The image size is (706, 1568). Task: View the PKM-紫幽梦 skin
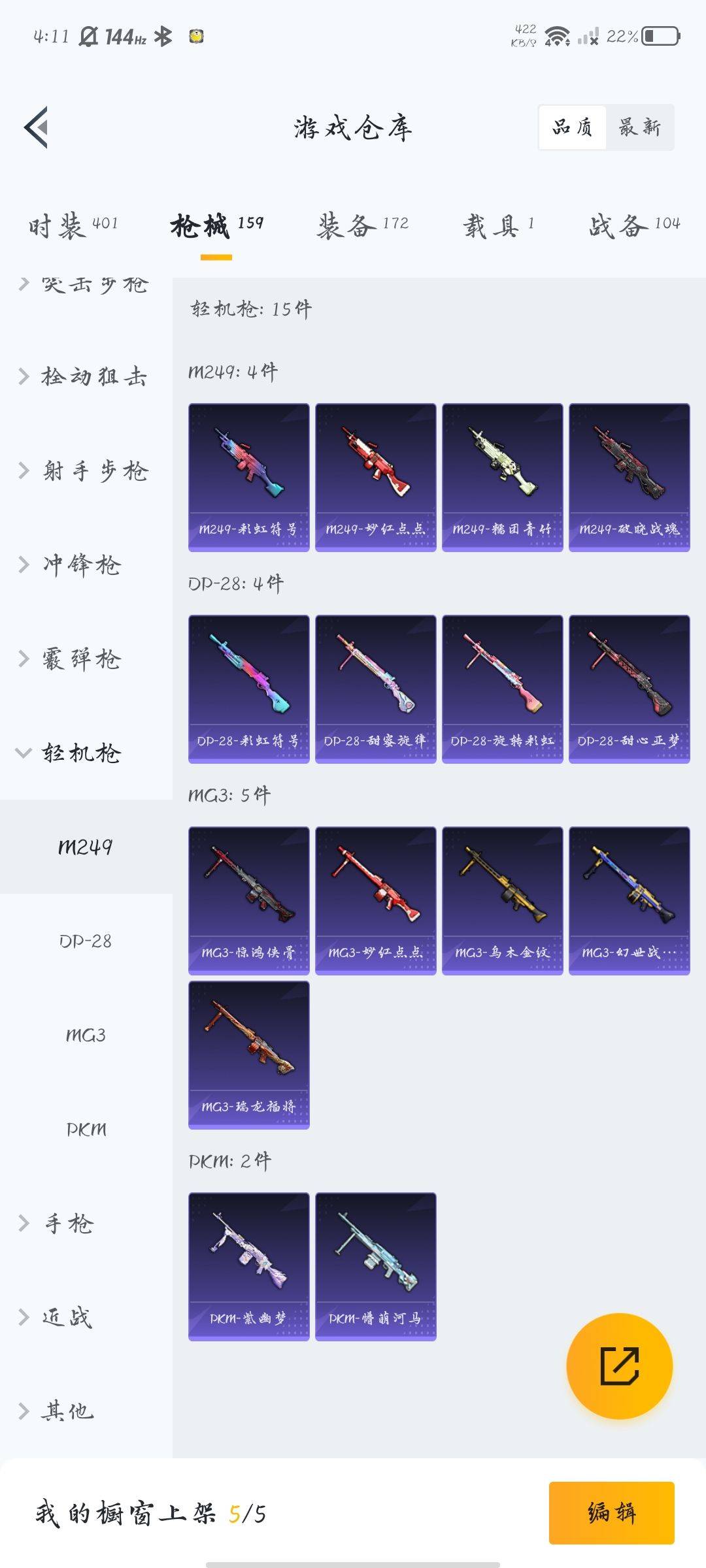click(x=248, y=1266)
